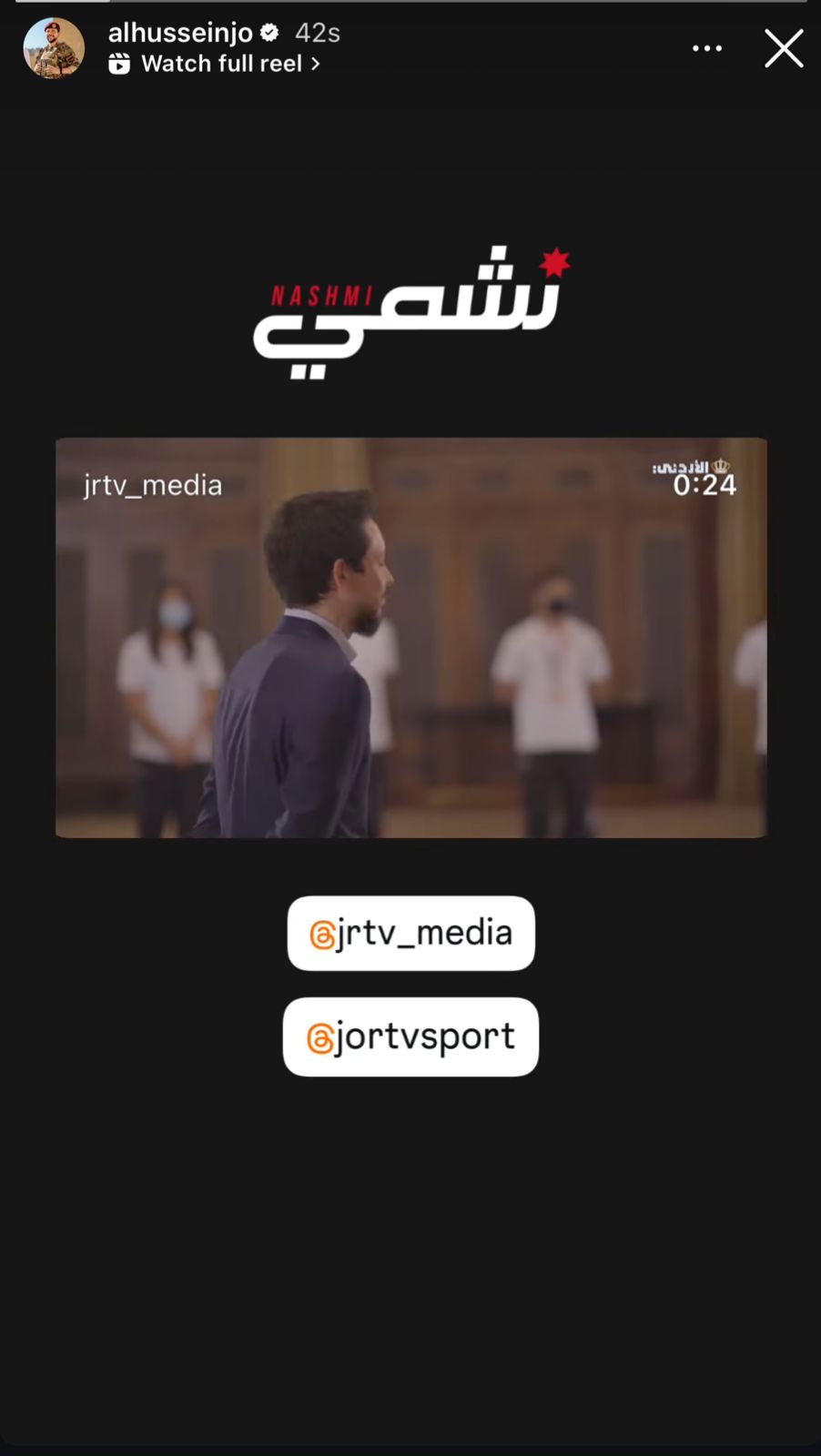The image size is (821, 1456).
Task: Open the shared jrtv_media reel preview
Action: click(x=410, y=637)
